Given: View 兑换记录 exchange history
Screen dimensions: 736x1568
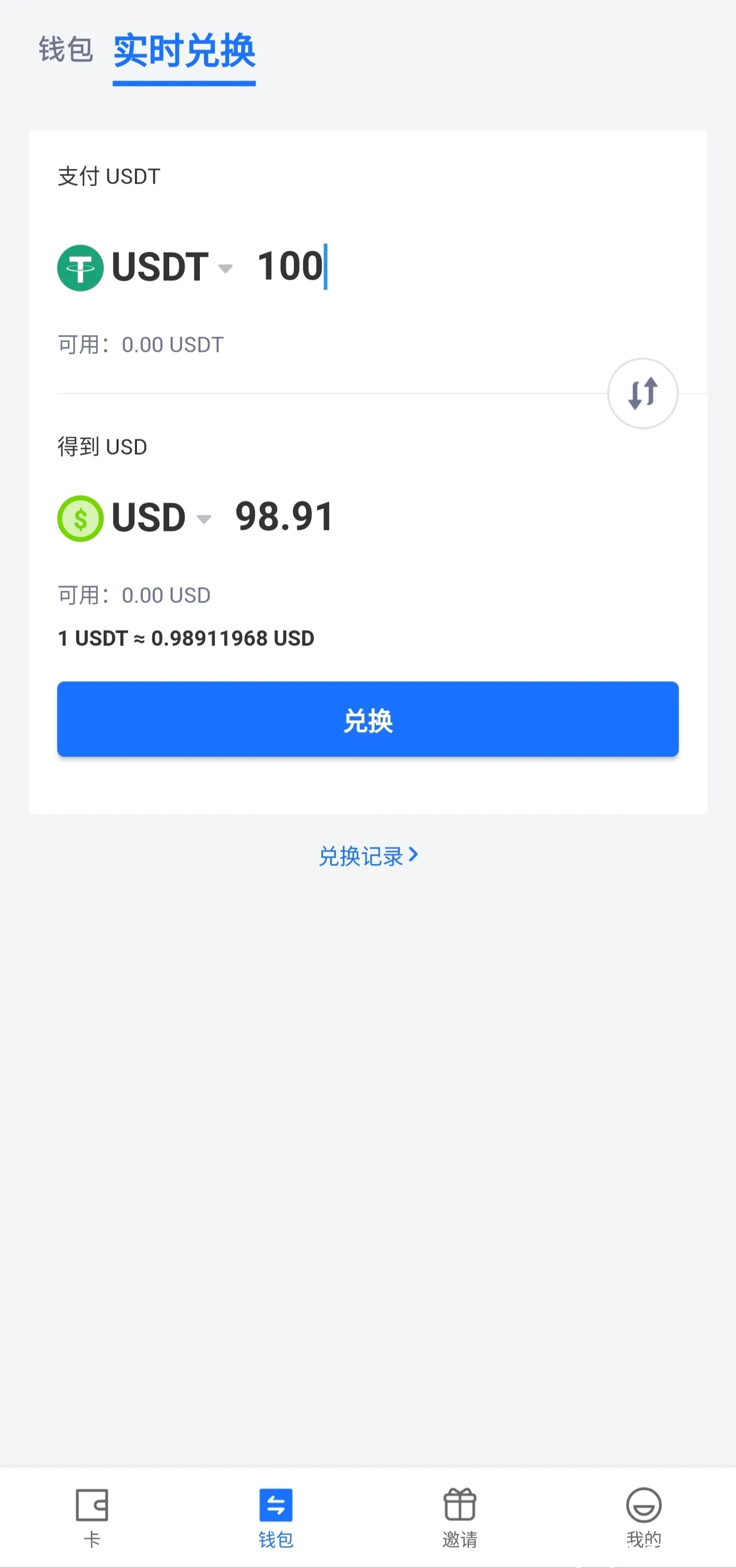Looking at the screenshot, I should coord(367,856).
